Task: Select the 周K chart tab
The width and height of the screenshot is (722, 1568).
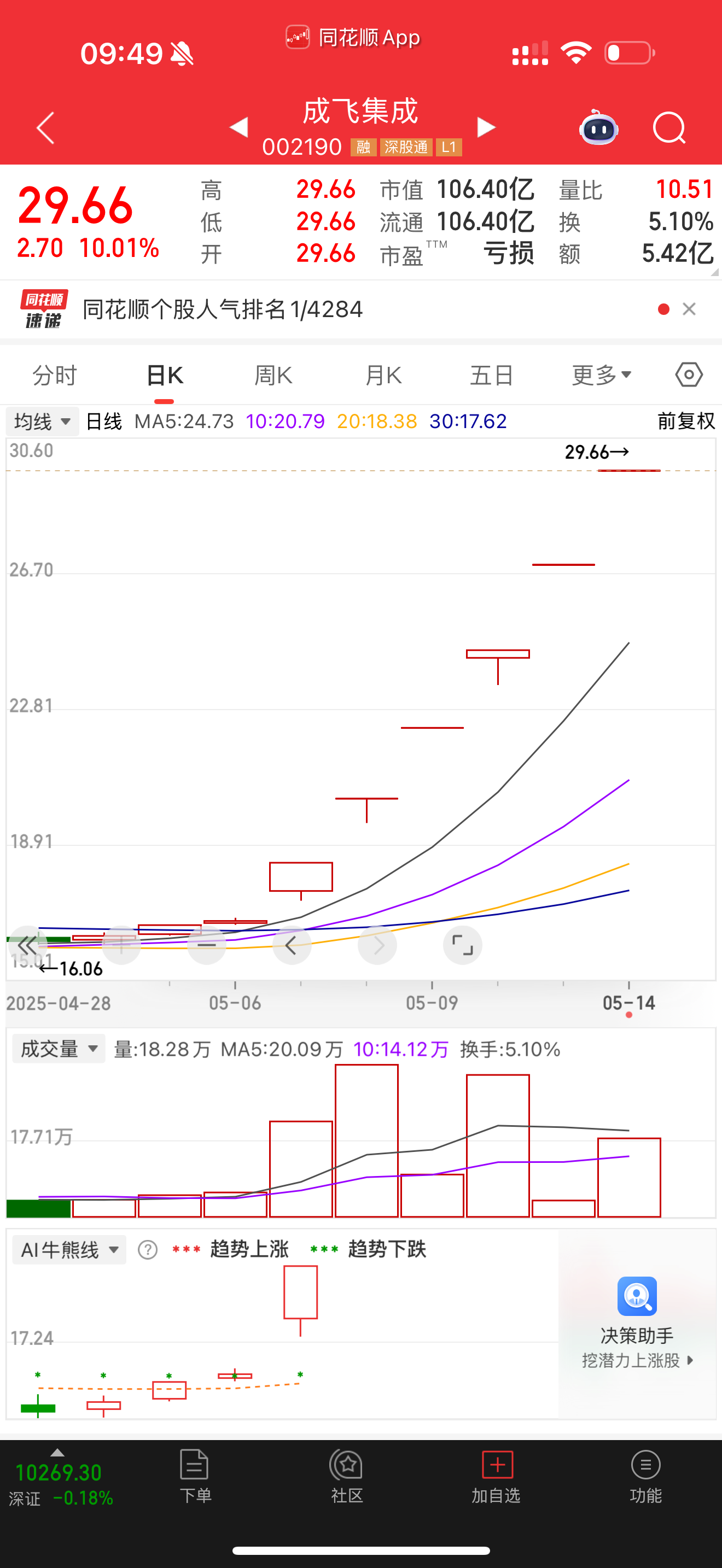Action: [273, 375]
